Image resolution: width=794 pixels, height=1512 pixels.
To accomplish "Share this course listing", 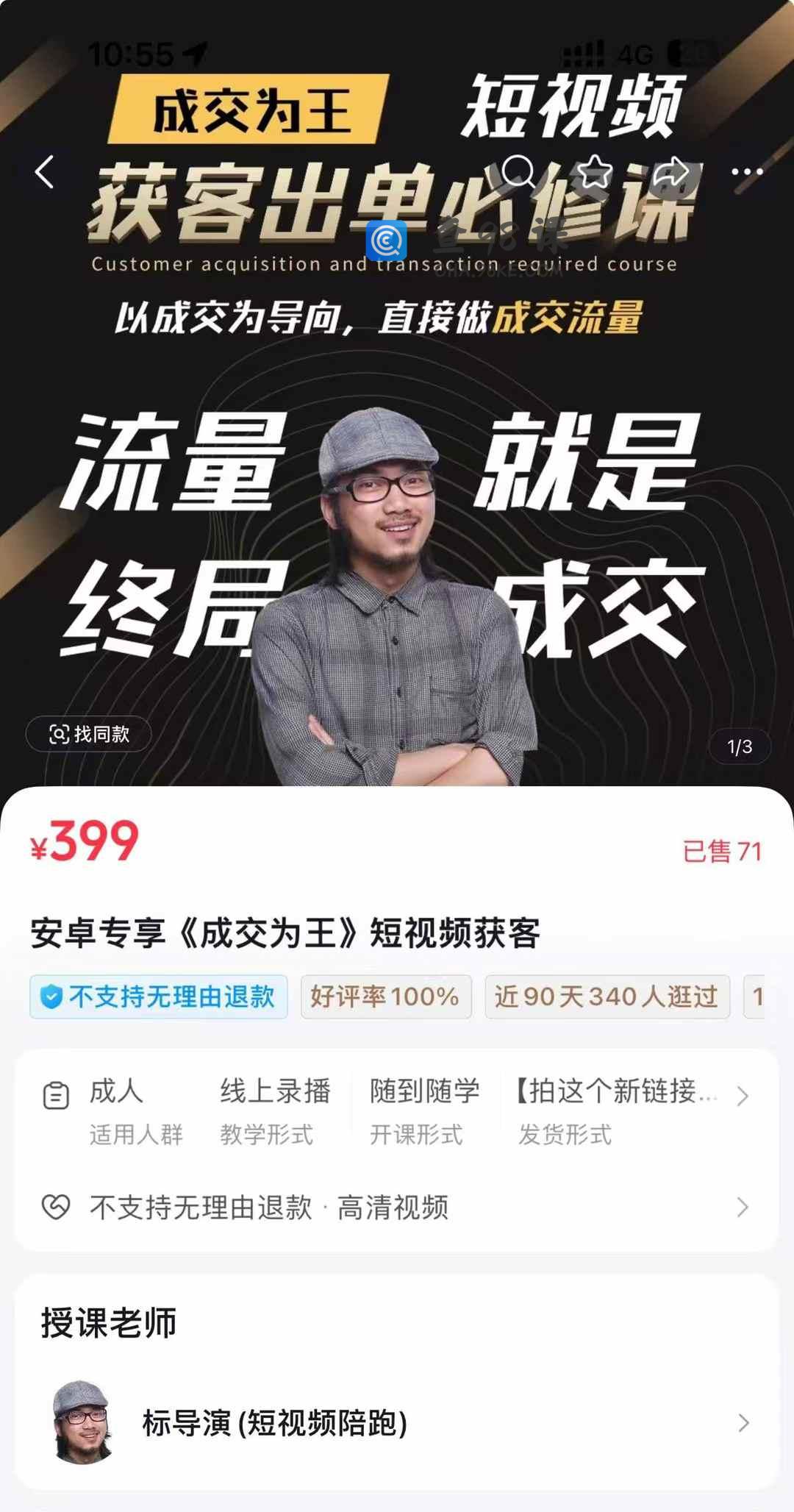I will 670,173.
